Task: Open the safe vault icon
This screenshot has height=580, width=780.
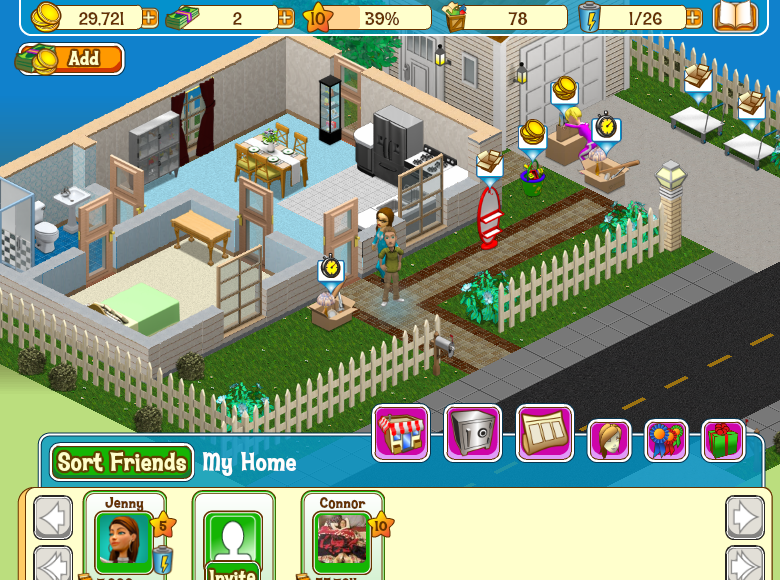Action: point(472,433)
